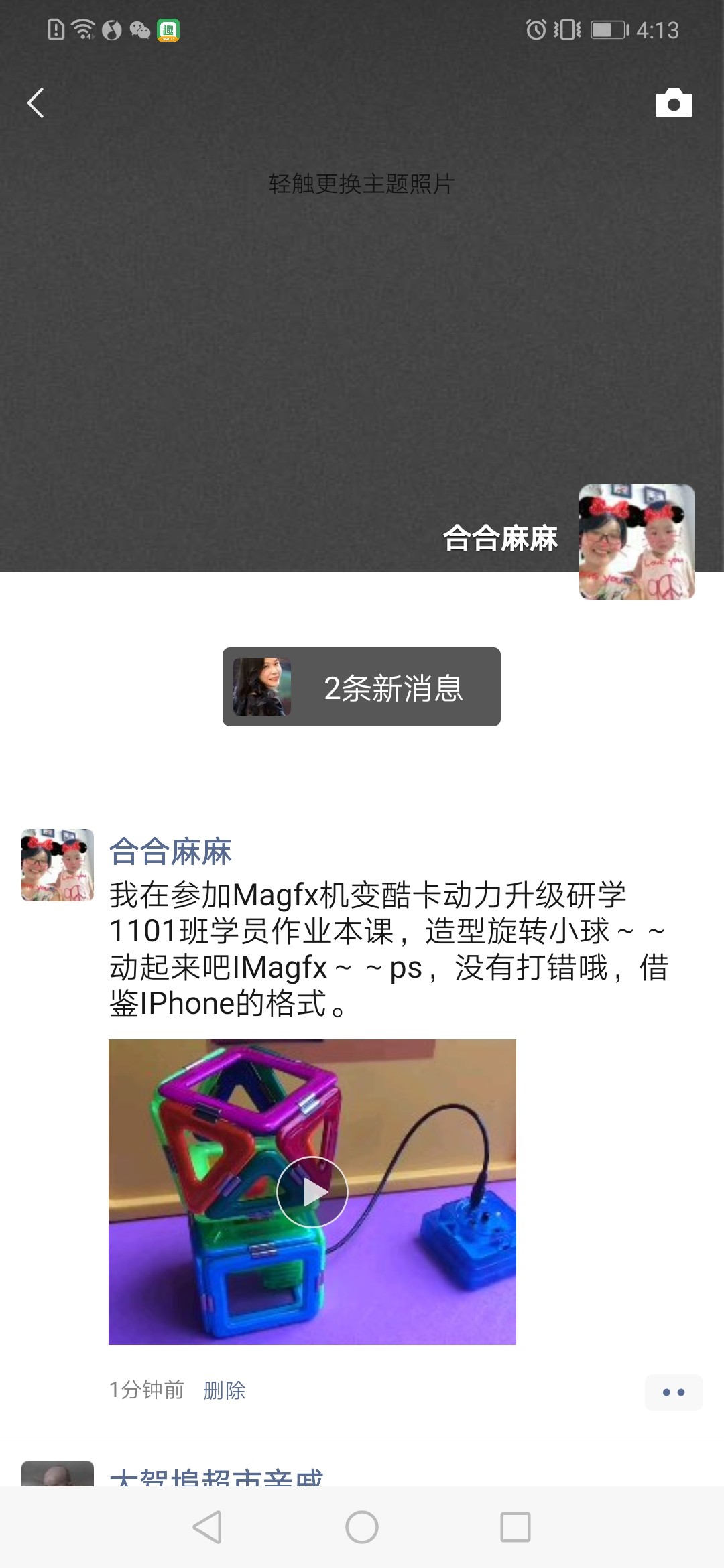Delete the post with 删除
Viewport: 724px width, 1568px height.
(x=225, y=1390)
